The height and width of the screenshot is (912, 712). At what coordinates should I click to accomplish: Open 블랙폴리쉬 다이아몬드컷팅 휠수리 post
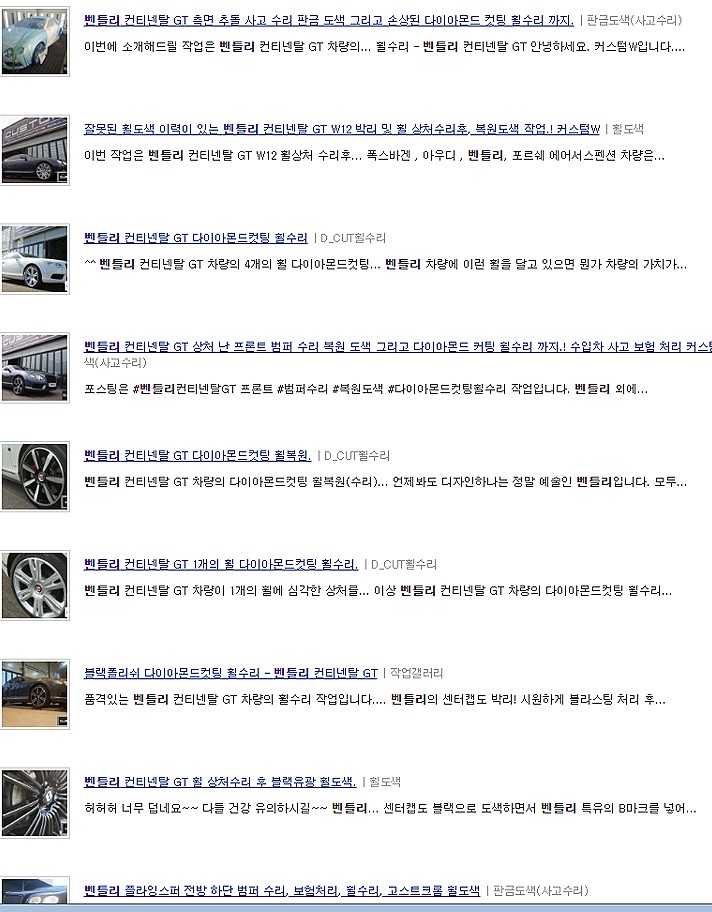point(230,673)
